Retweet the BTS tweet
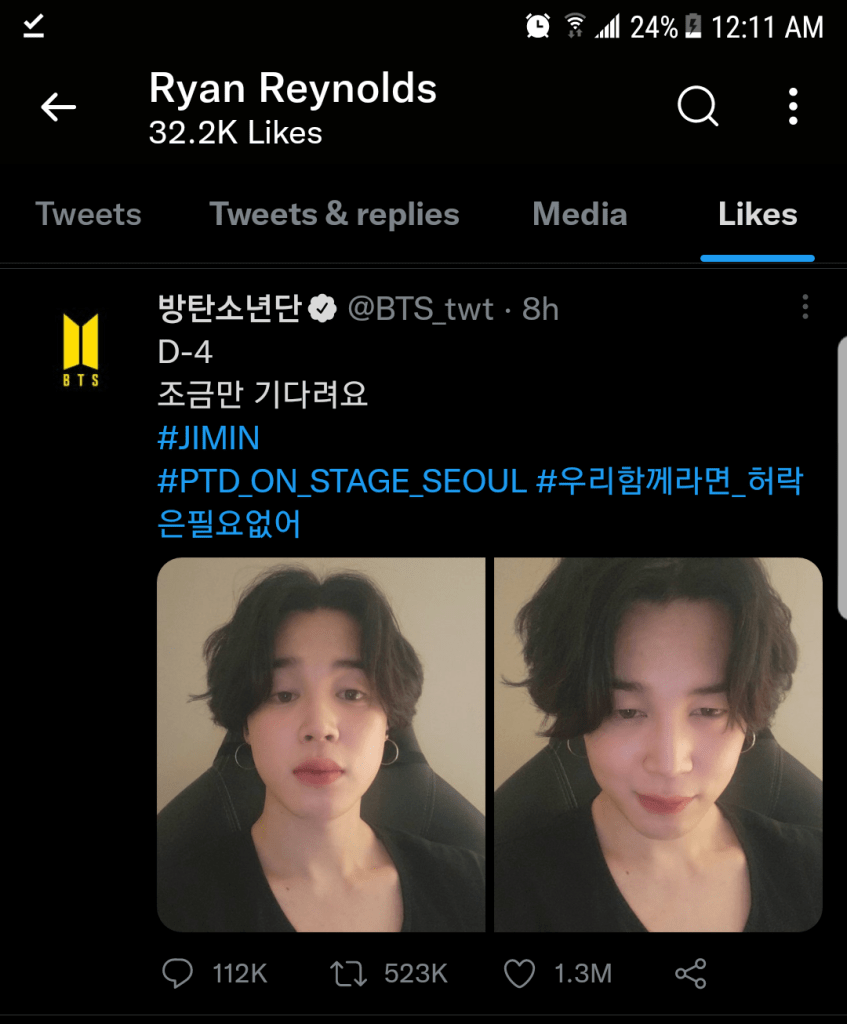Viewport: 847px width, 1024px height. coord(348,973)
